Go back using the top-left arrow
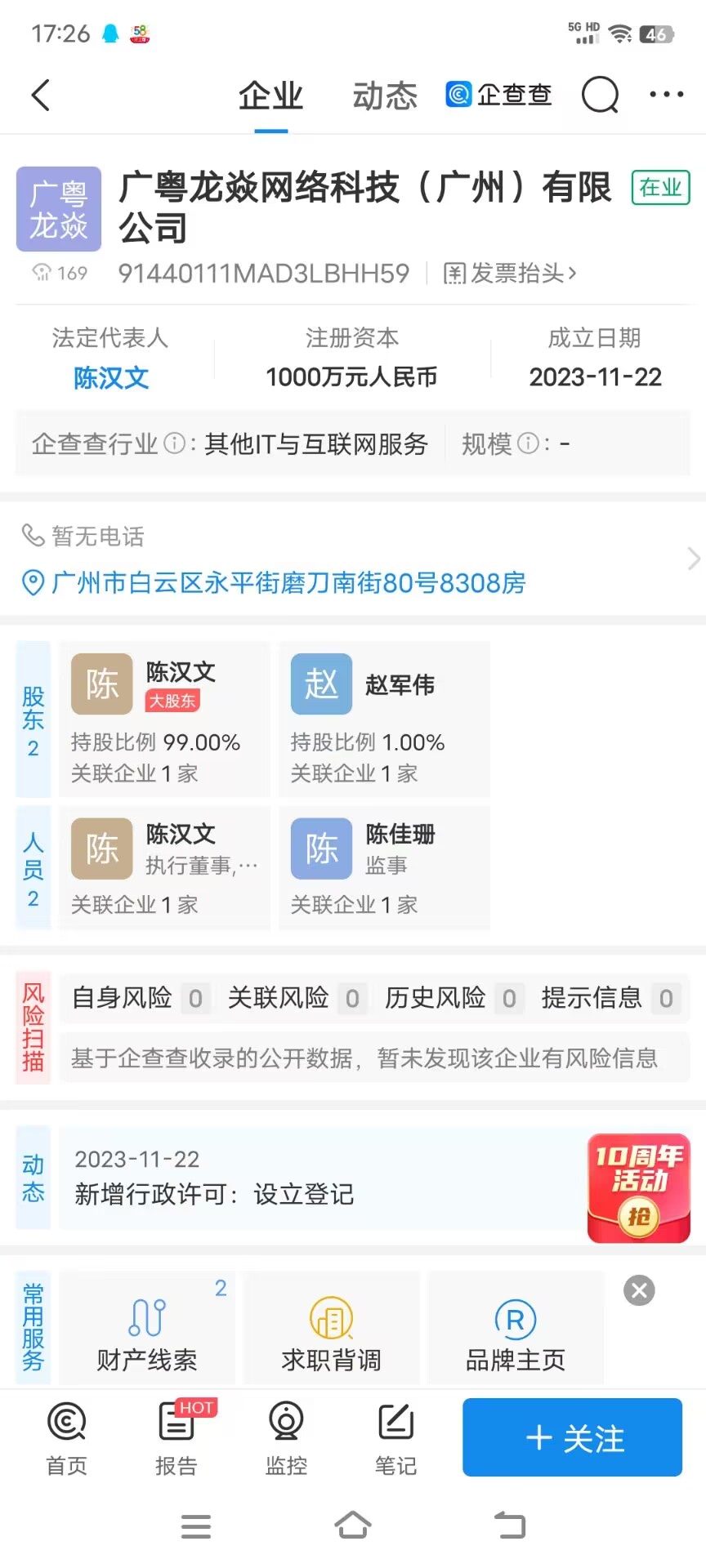Screen dimensions: 706x1568 tap(41, 96)
